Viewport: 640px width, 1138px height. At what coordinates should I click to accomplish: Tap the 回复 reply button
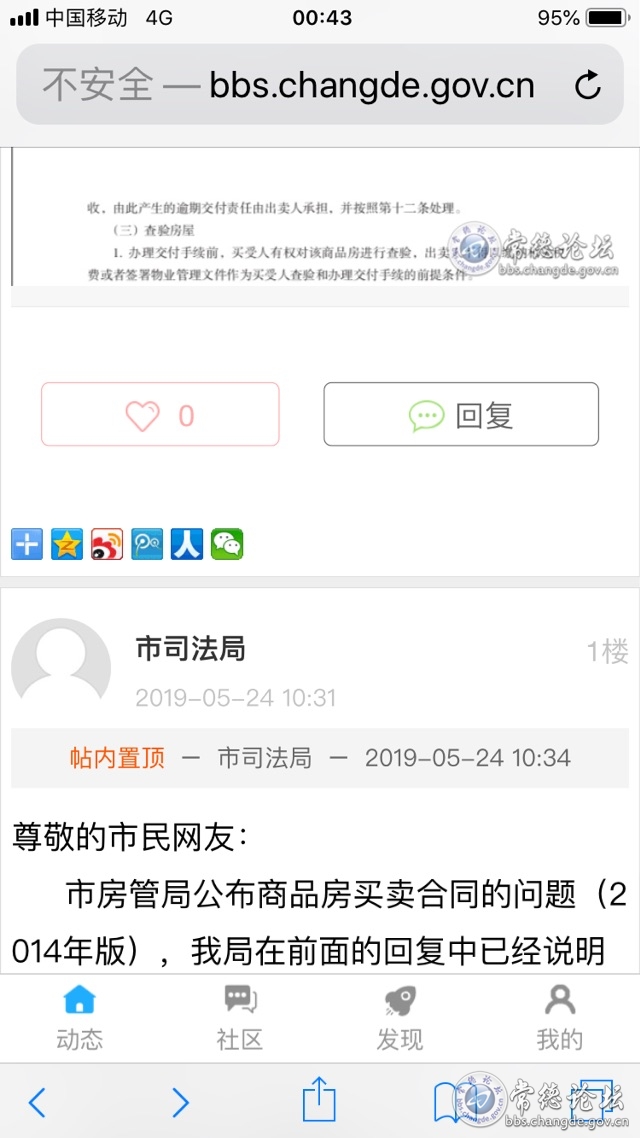coord(461,415)
